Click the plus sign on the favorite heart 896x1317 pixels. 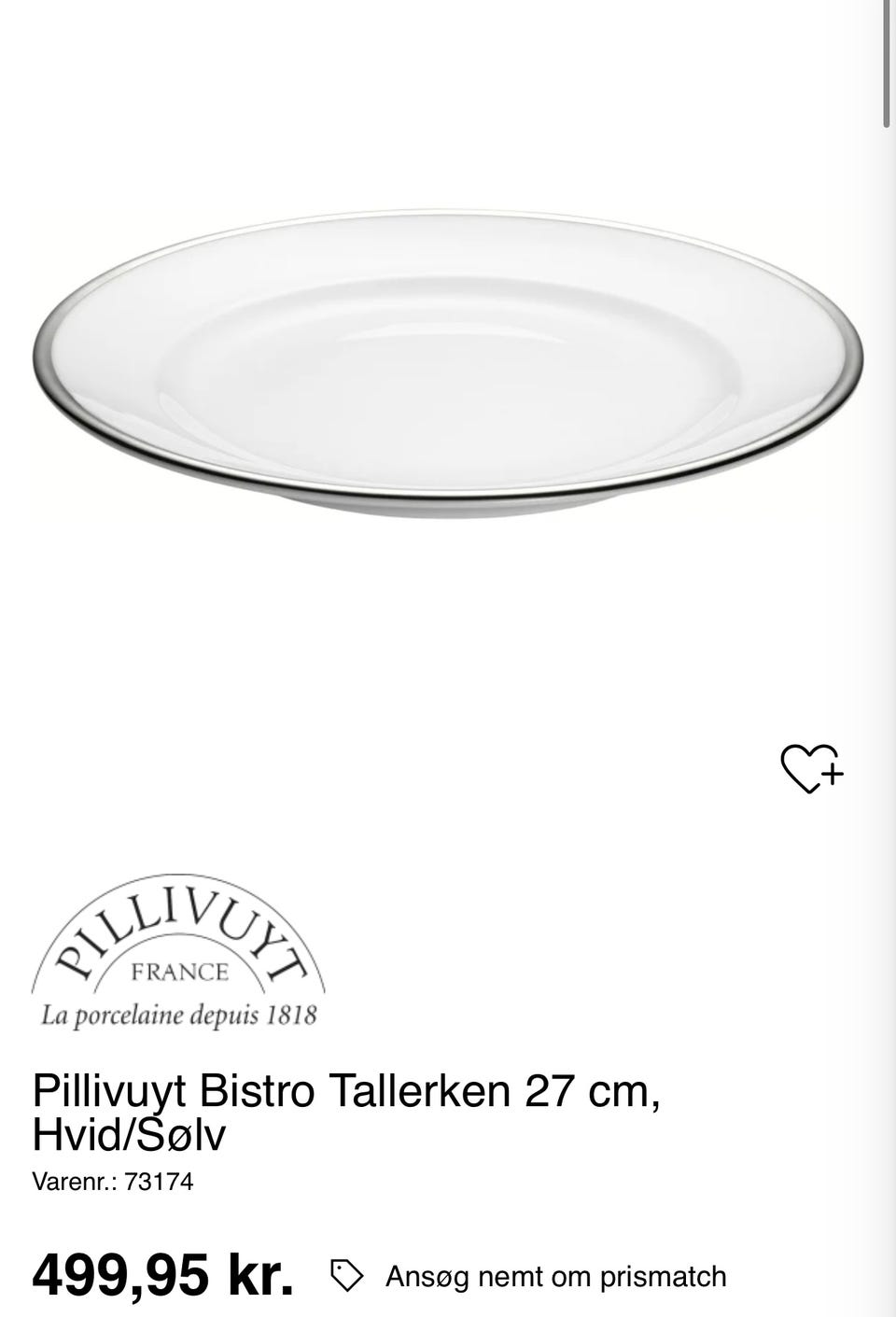[833, 775]
